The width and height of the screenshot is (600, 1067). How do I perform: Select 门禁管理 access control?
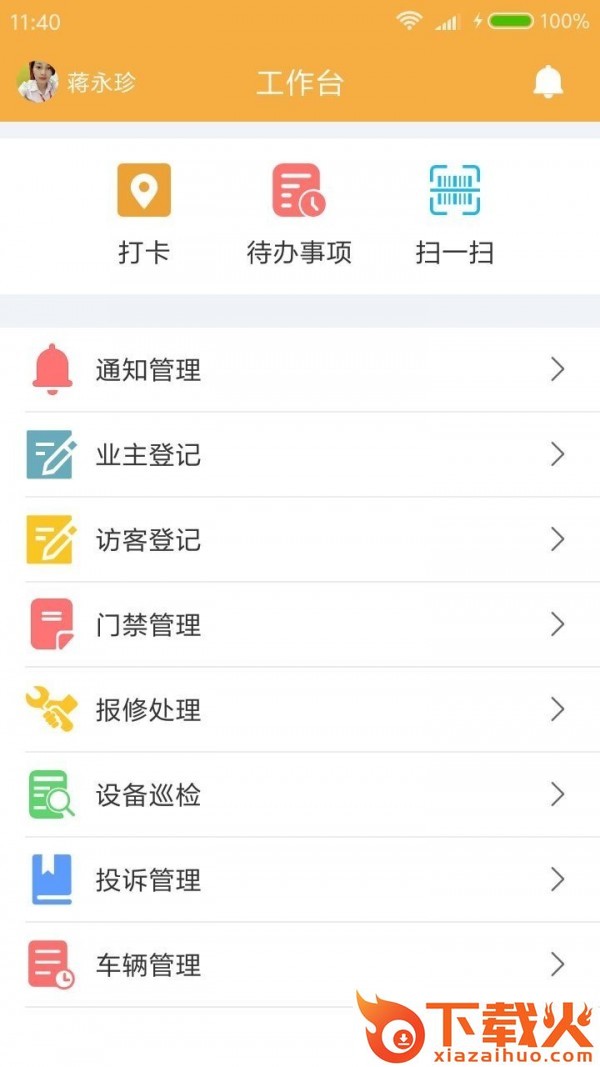point(300,625)
